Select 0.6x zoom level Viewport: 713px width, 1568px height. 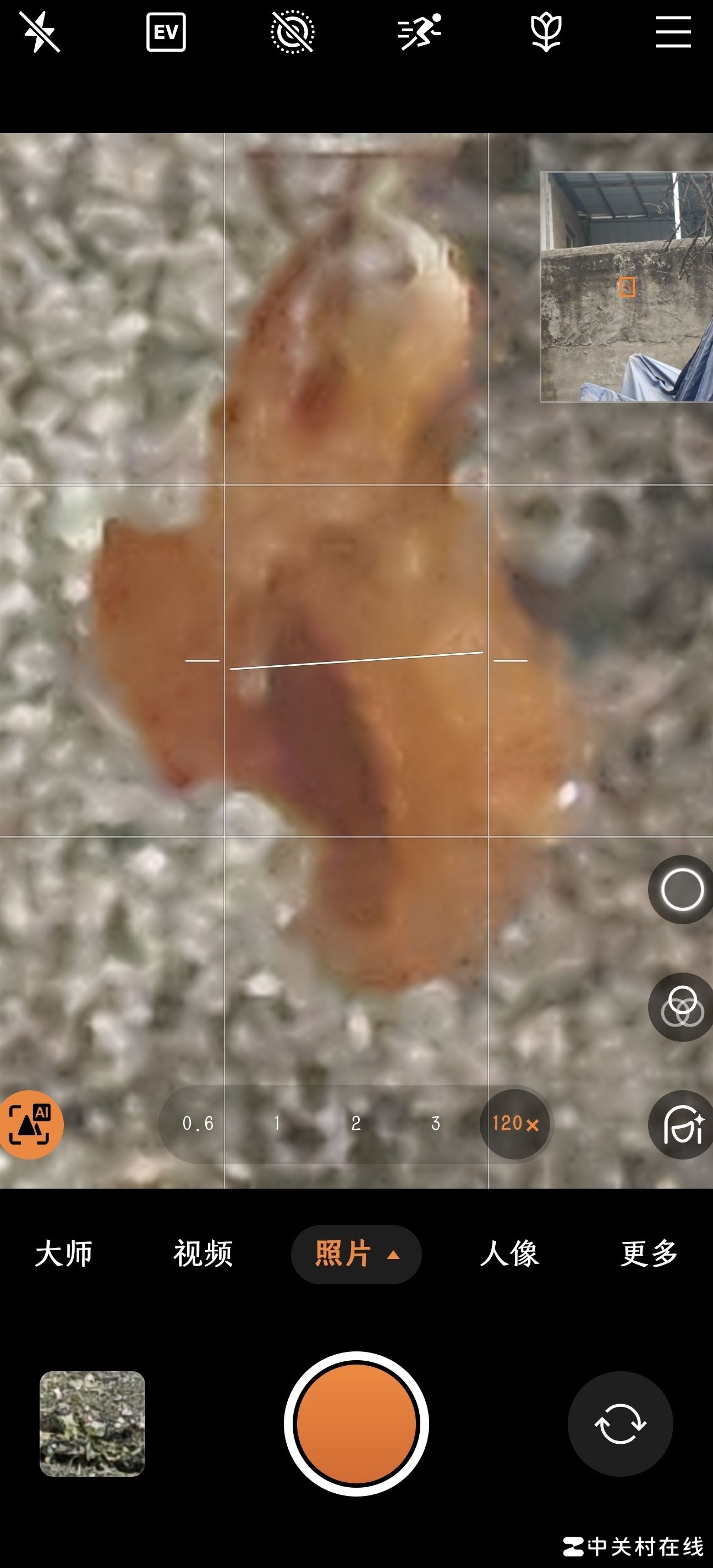click(x=198, y=1124)
